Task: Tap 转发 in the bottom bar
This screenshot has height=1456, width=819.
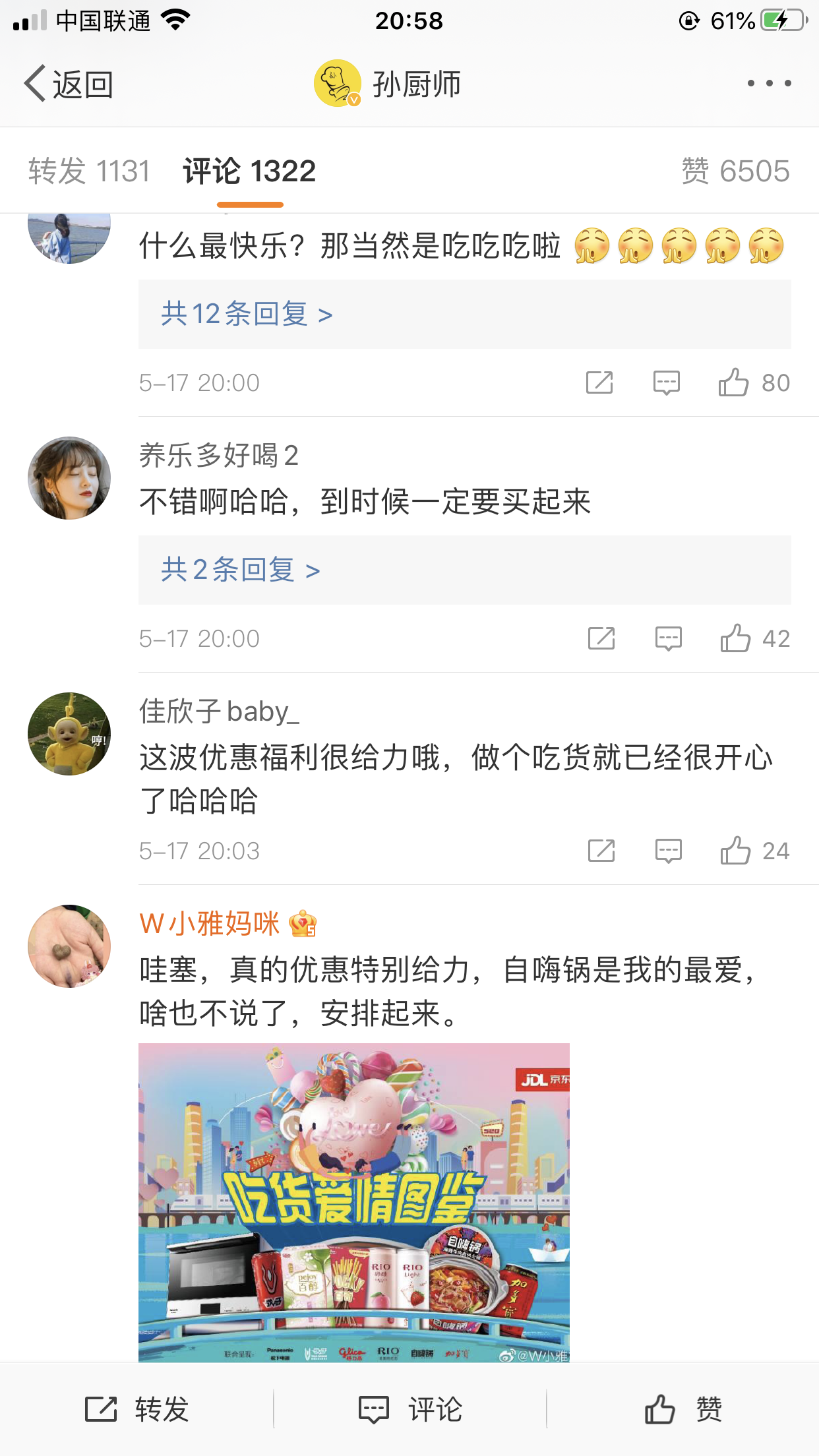Action: [x=137, y=1409]
